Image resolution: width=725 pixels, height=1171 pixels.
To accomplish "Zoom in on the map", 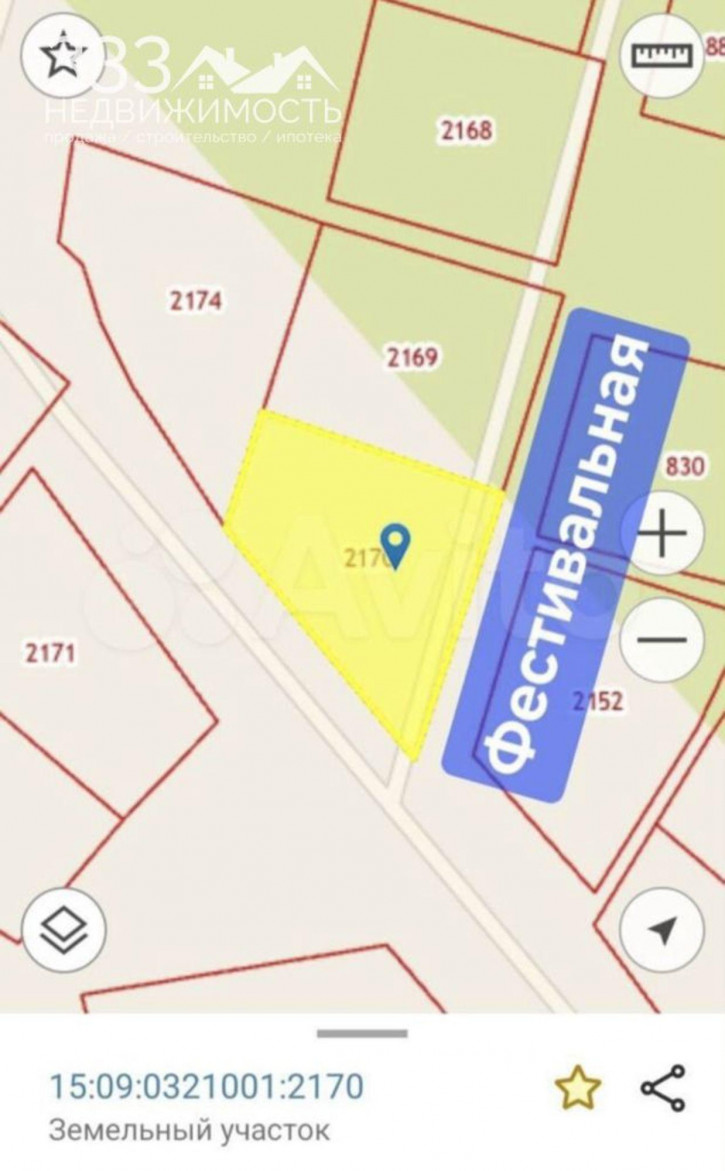I will (x=662, y=533).
